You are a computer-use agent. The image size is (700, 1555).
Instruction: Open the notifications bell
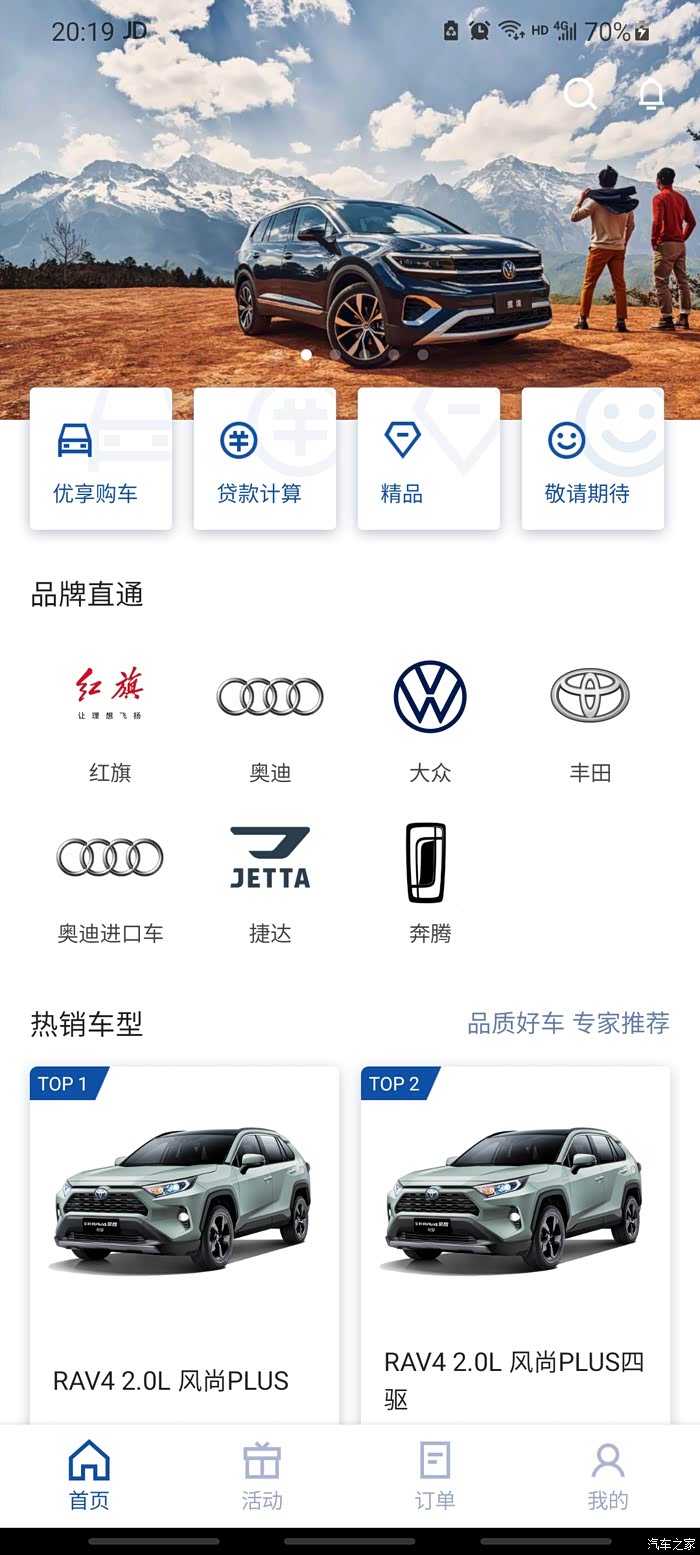point(651,94)
